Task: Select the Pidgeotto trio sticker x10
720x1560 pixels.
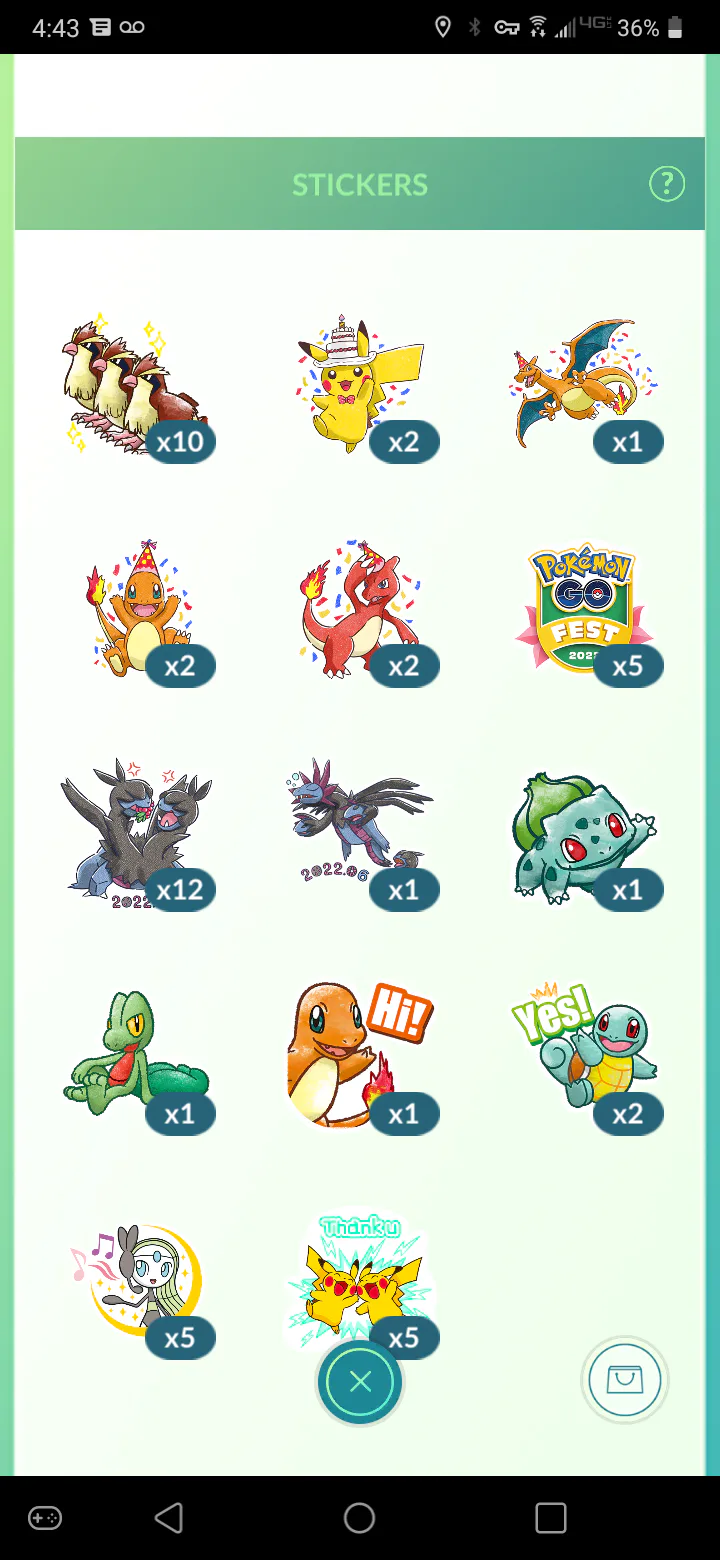Action: click(137, 385)
